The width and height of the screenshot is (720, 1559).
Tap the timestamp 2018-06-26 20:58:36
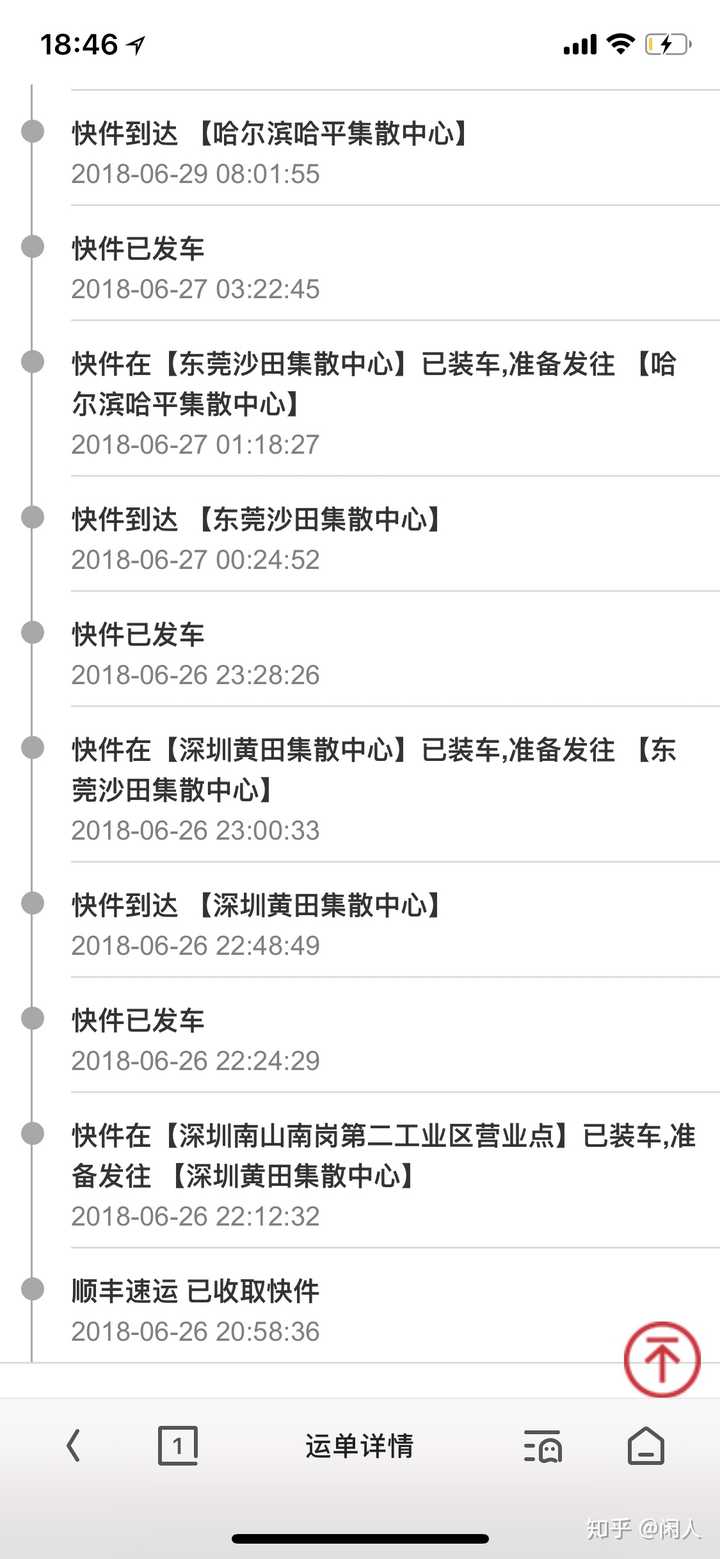[195, 1331]
